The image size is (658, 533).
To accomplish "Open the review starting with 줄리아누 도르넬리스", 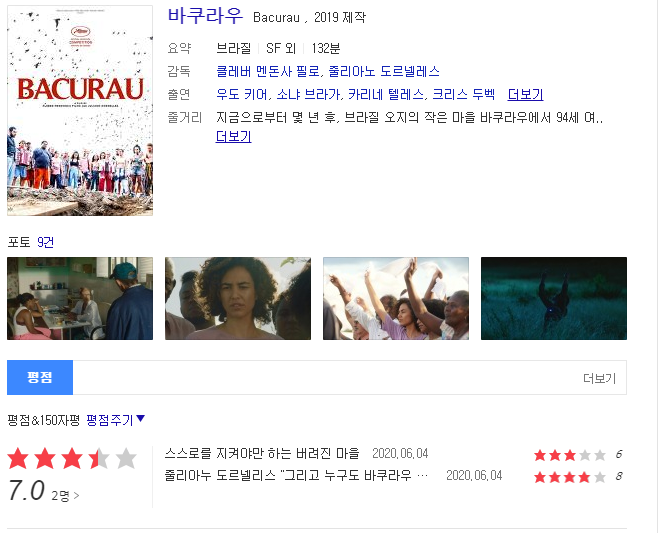I will pos(296,476).
